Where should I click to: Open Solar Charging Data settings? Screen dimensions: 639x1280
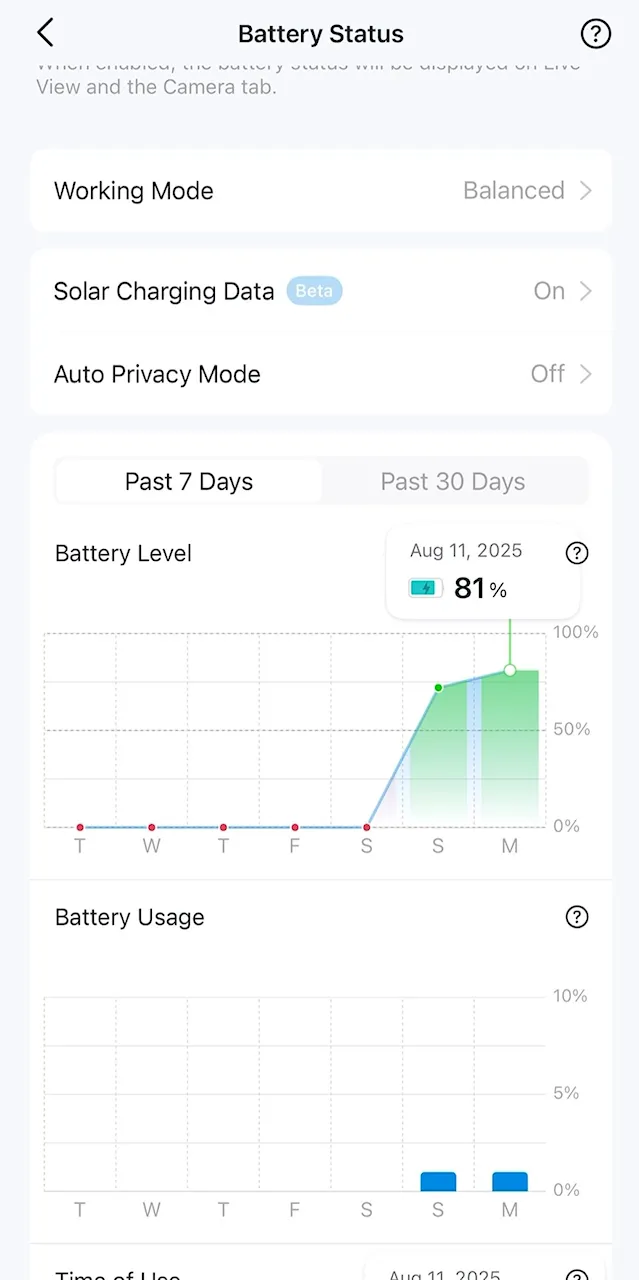[321, 291]
